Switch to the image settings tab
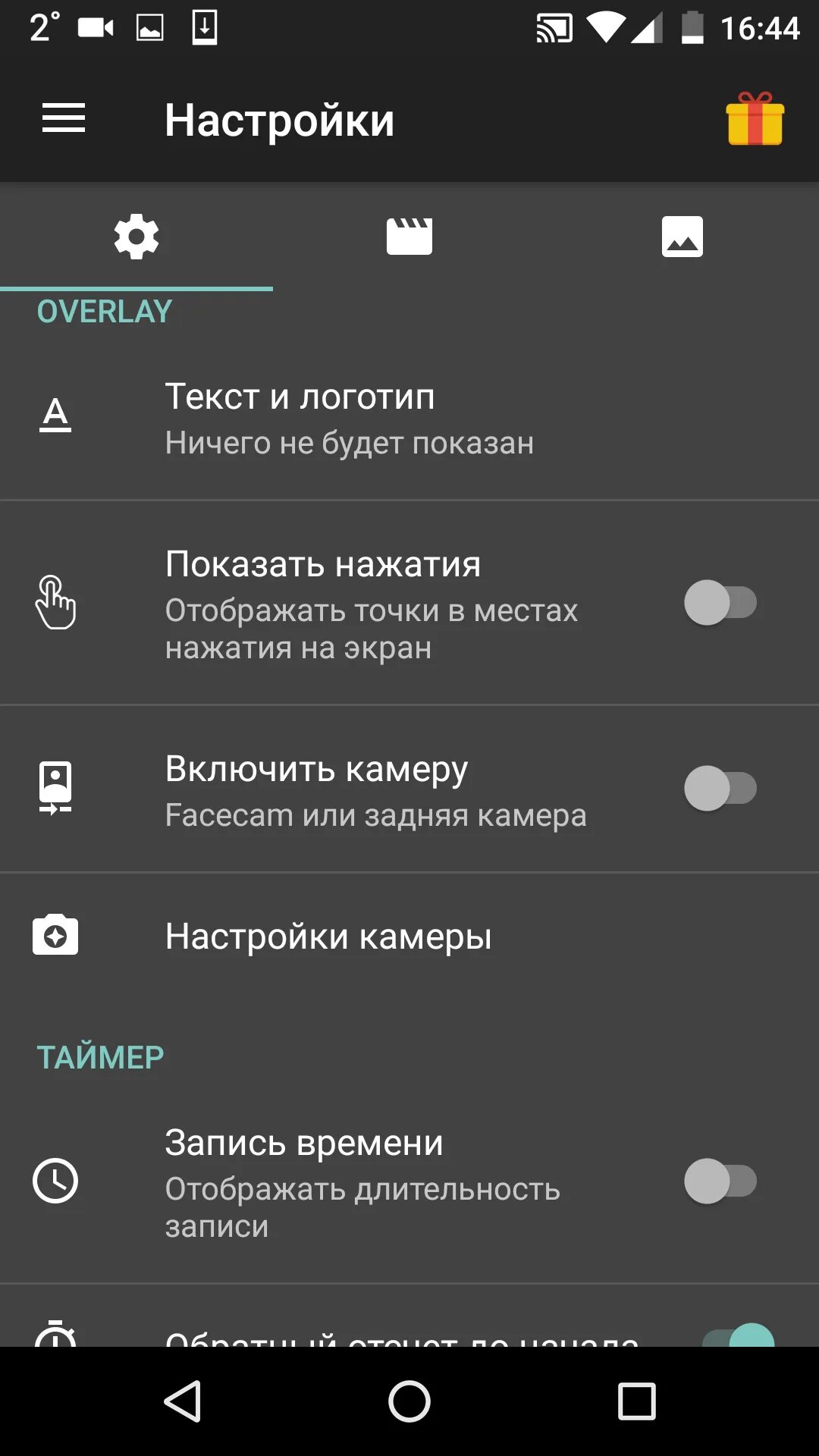The width and height of the screenshot is (819, 1456). click(682, 237)
